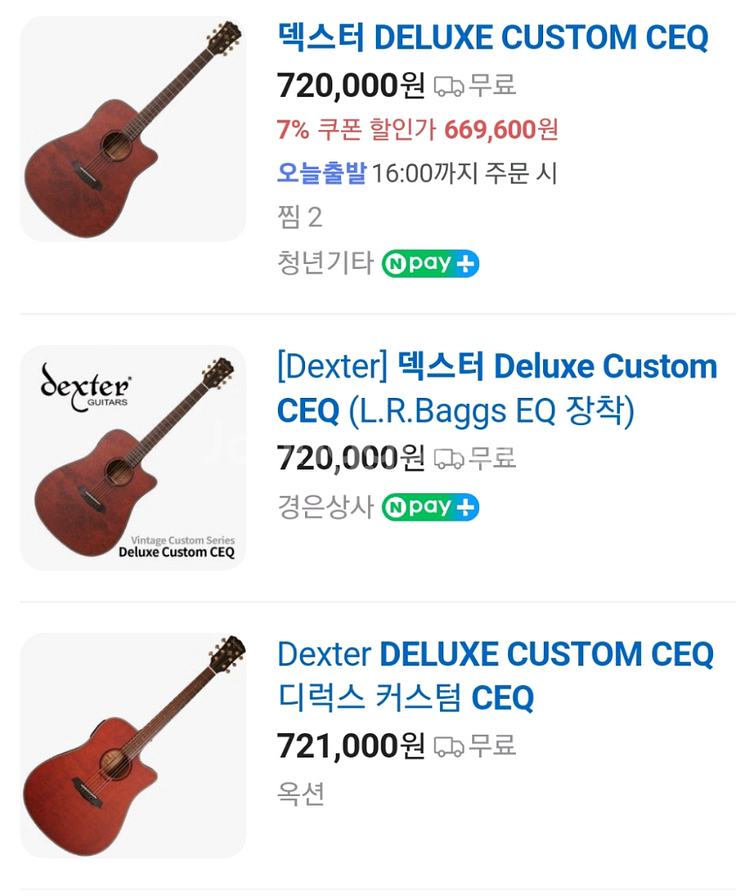The height and width of the screenshot is (896, 750).
Task: Click the 오늘출발 today-shipping label
Action: [x=313, y=173]
